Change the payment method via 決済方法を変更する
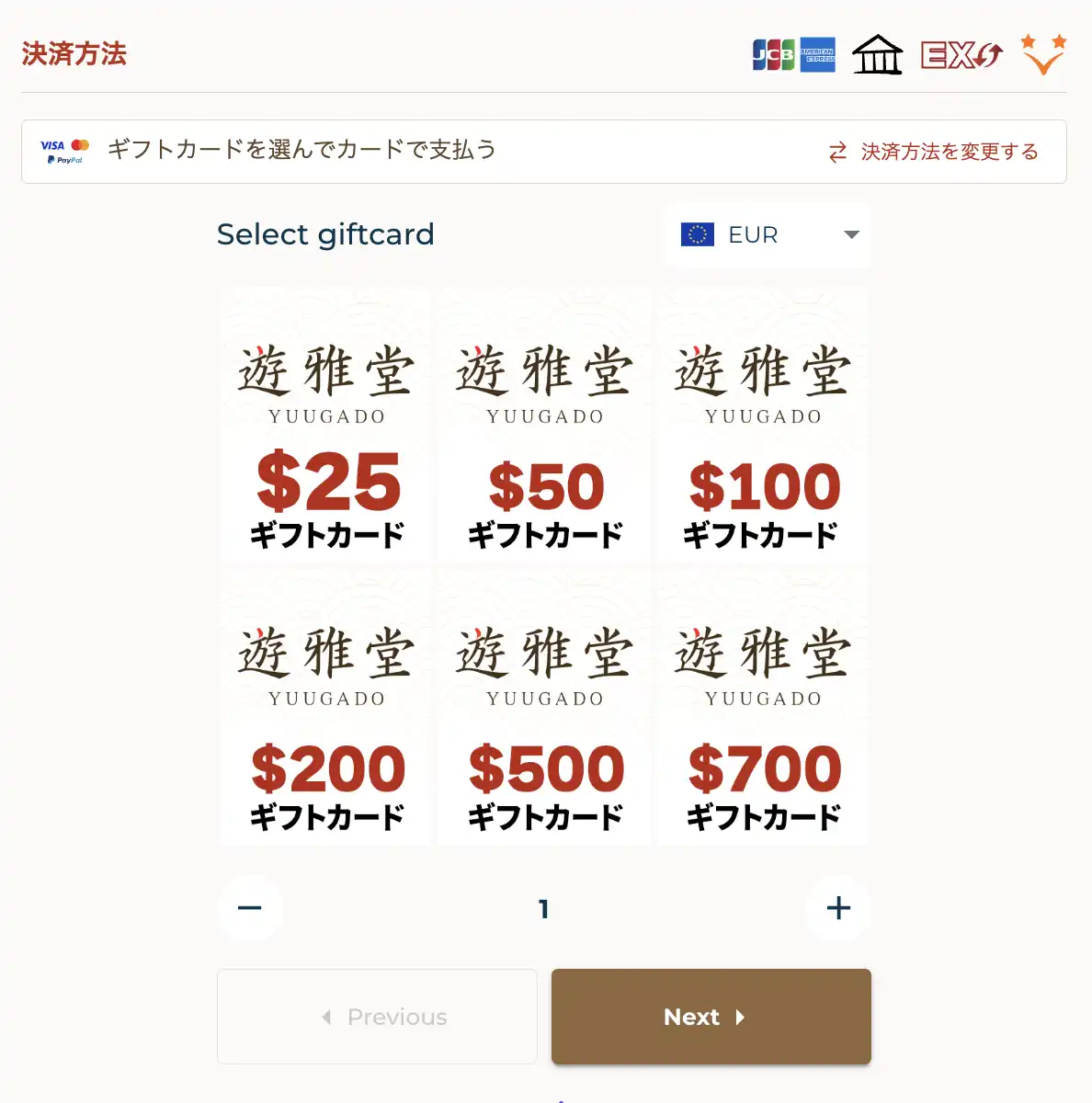The height and width of the screenshot is (1103, 1092). [x=934, y=152]
